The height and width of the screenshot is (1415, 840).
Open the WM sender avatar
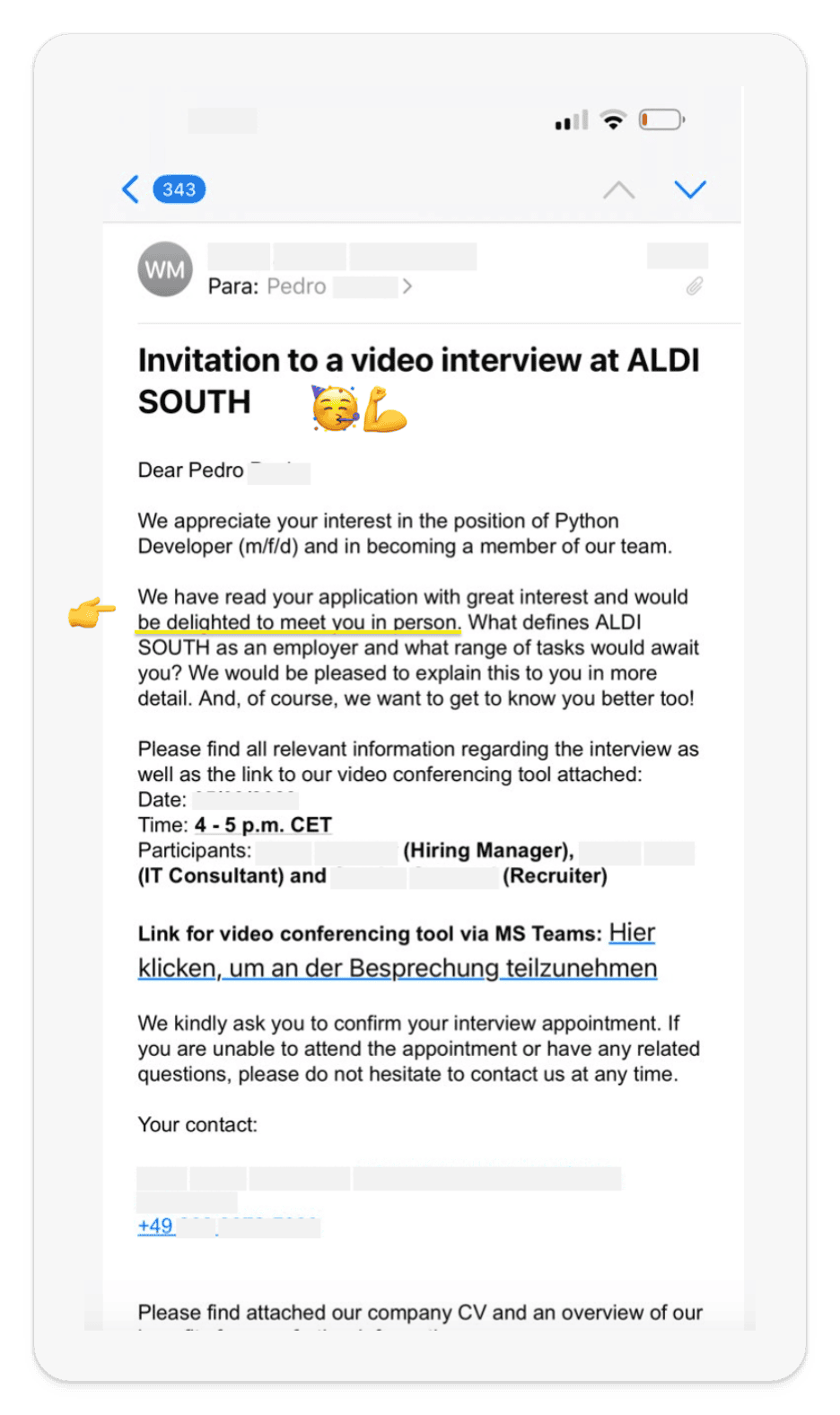[165, 269]
